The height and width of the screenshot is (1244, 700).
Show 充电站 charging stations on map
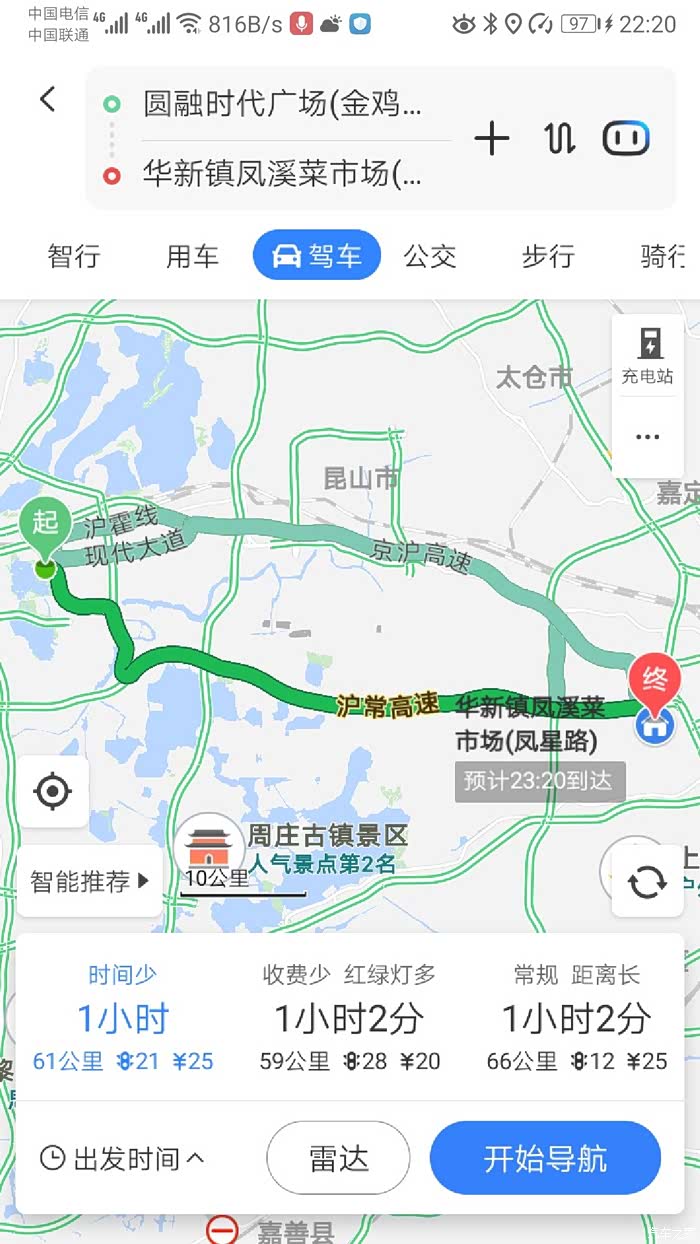(x=648, y=356)
